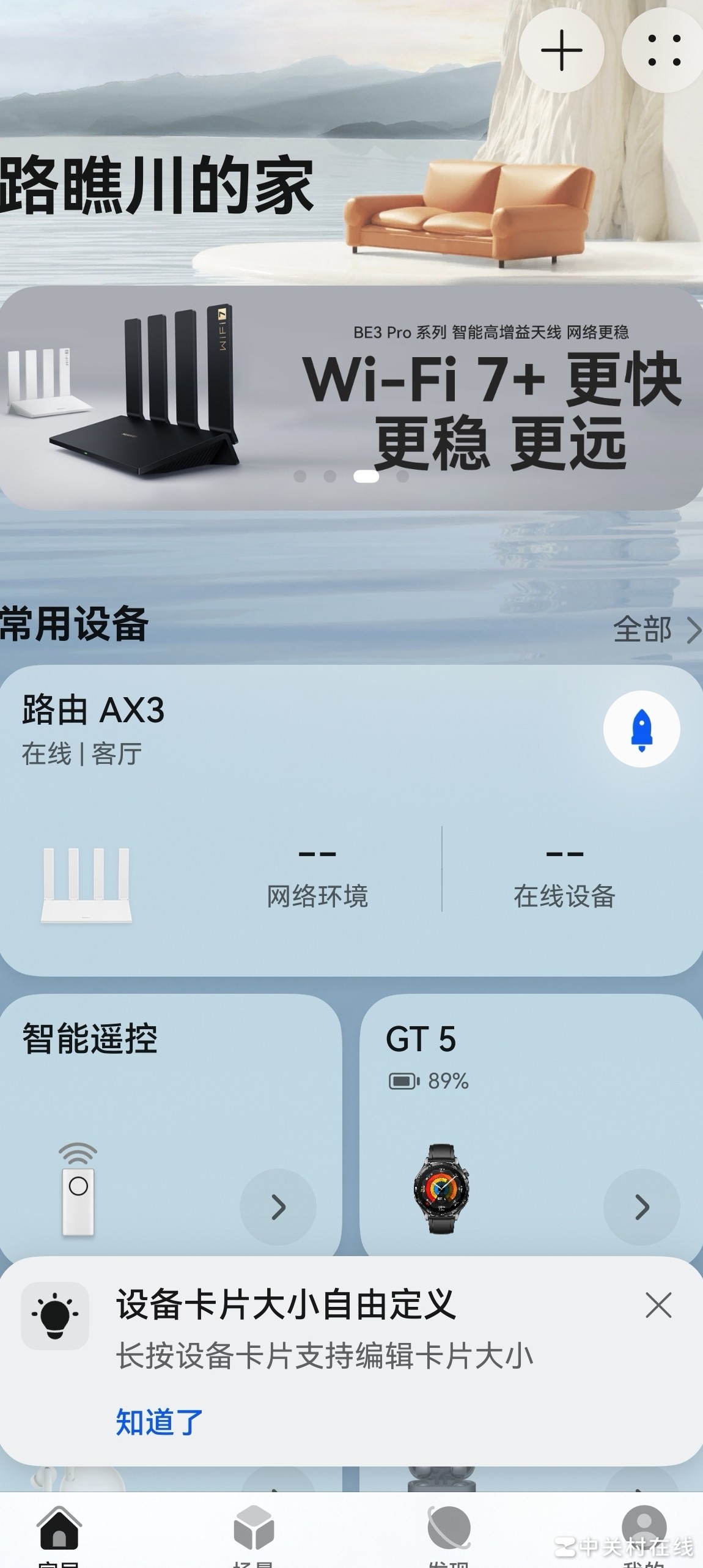View all devices via 全部
Screen dimensions: 703x1568
coord(655,629)
